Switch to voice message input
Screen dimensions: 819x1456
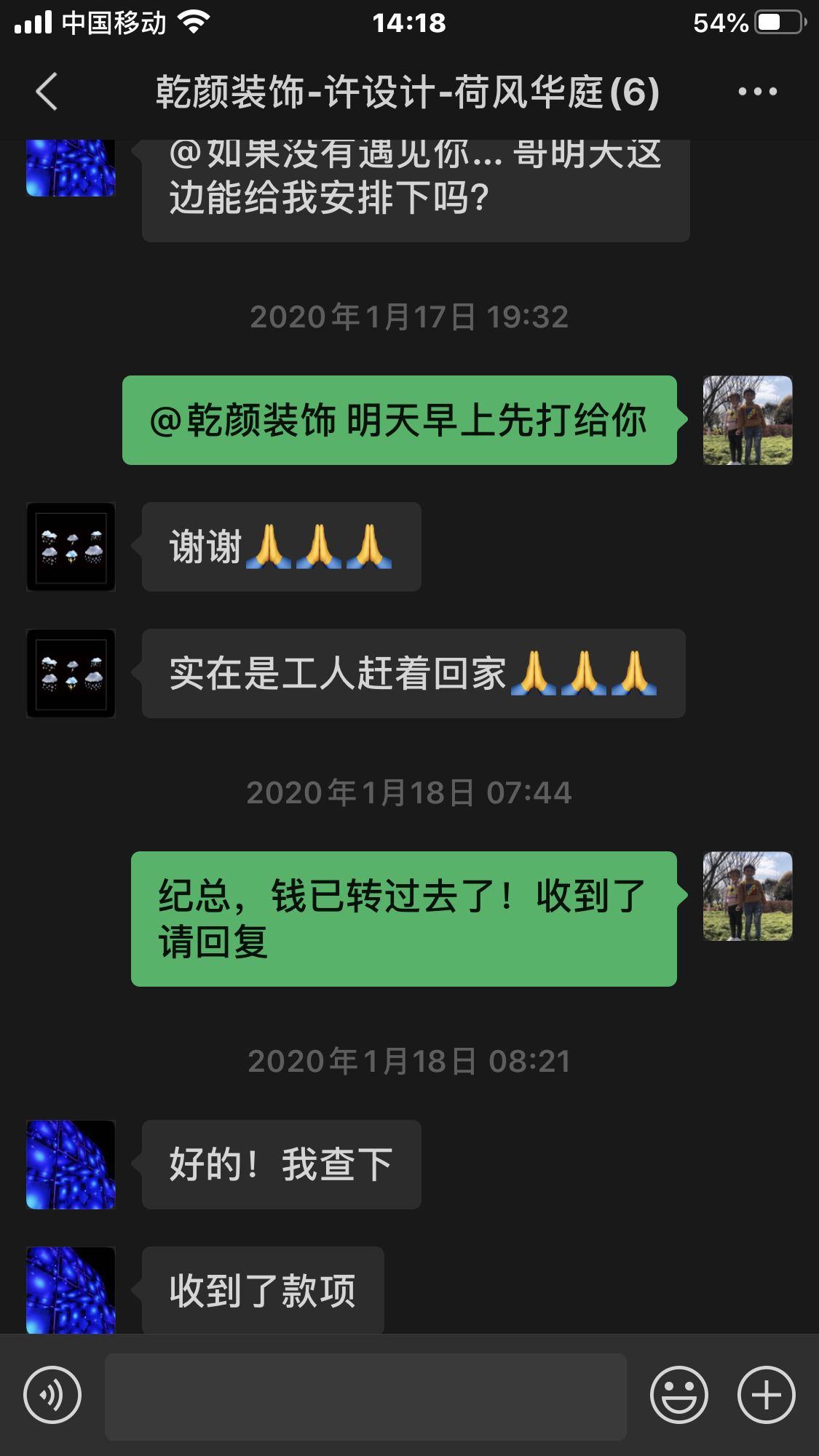click(x=52, y=1394)
